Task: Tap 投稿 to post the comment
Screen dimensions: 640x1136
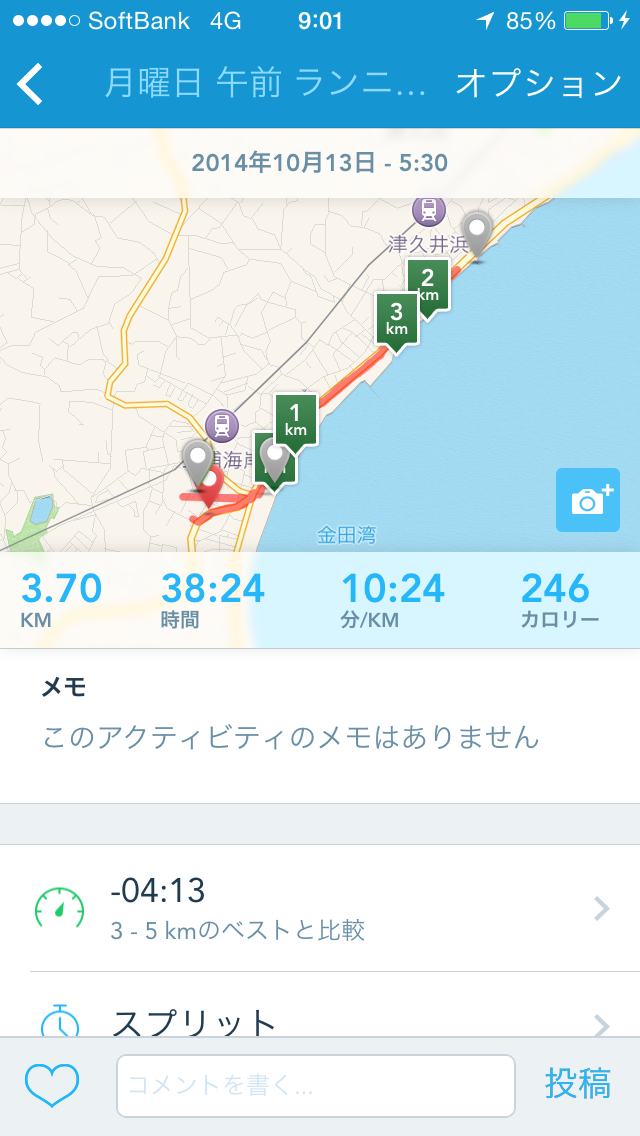Action: tap(578, 1084)
